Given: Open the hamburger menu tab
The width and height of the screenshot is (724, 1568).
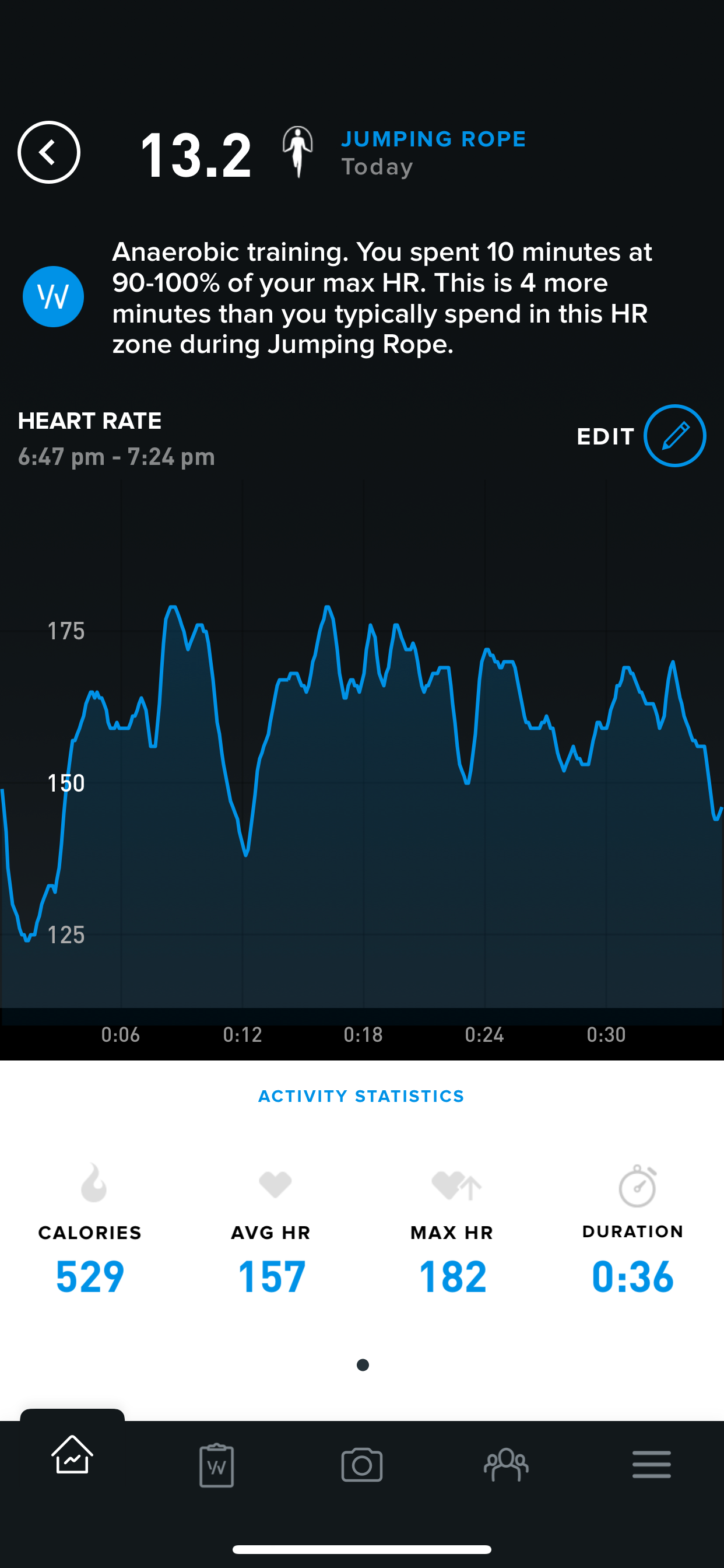Looking at the screenshot, I should pyautogui.click(x=651, y=1465).
